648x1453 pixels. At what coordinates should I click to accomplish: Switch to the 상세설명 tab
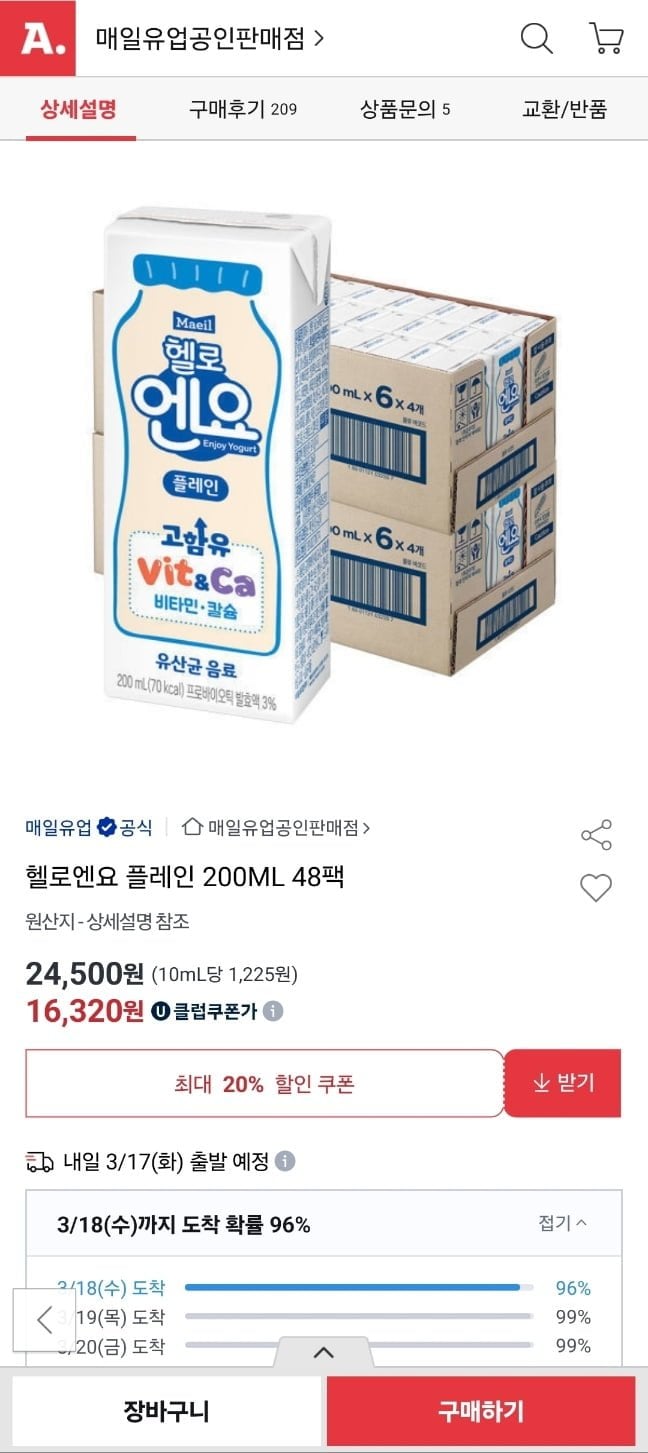click(79, 109)
